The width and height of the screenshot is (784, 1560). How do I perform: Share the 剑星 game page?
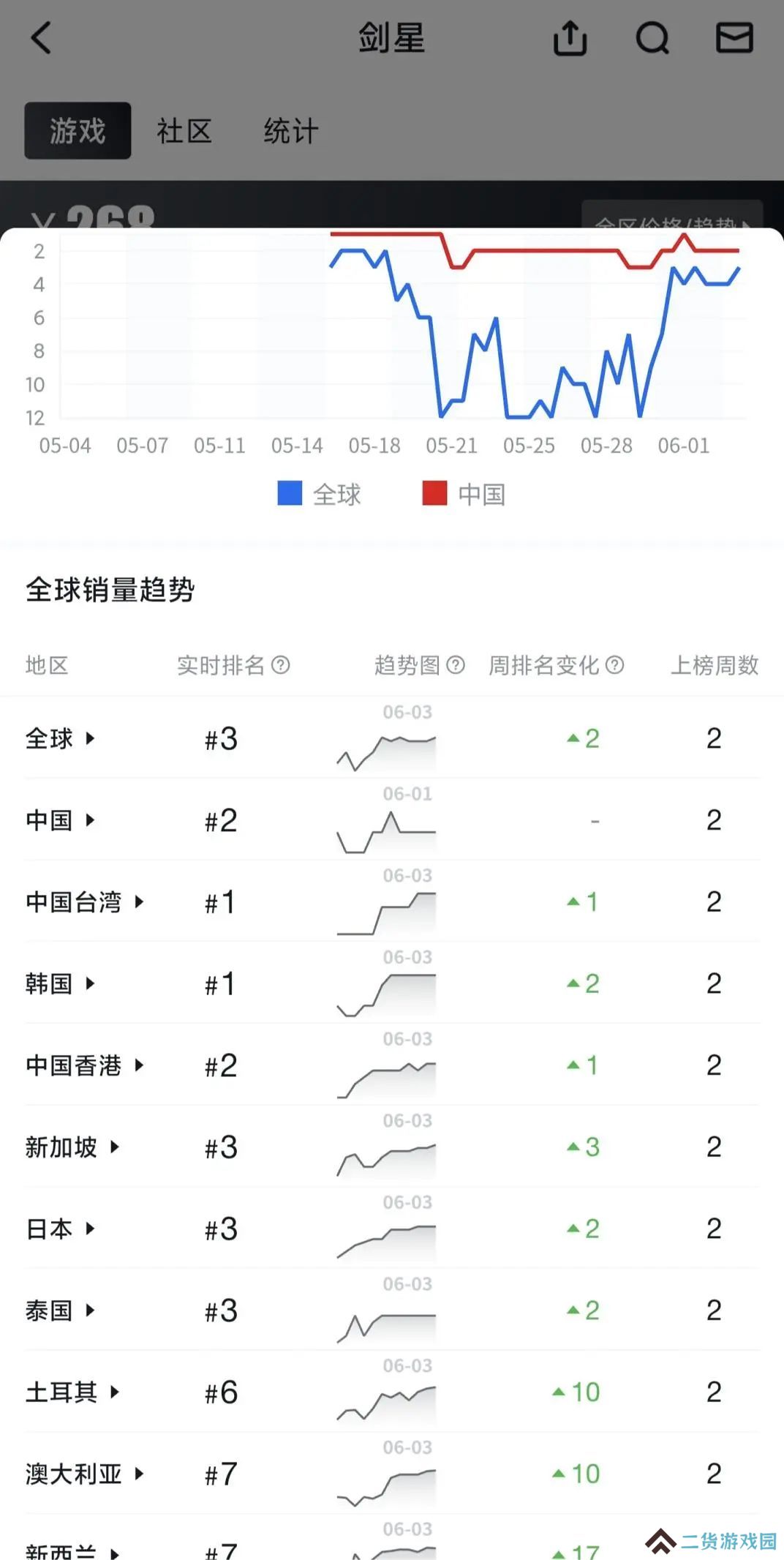coord(570,37)
